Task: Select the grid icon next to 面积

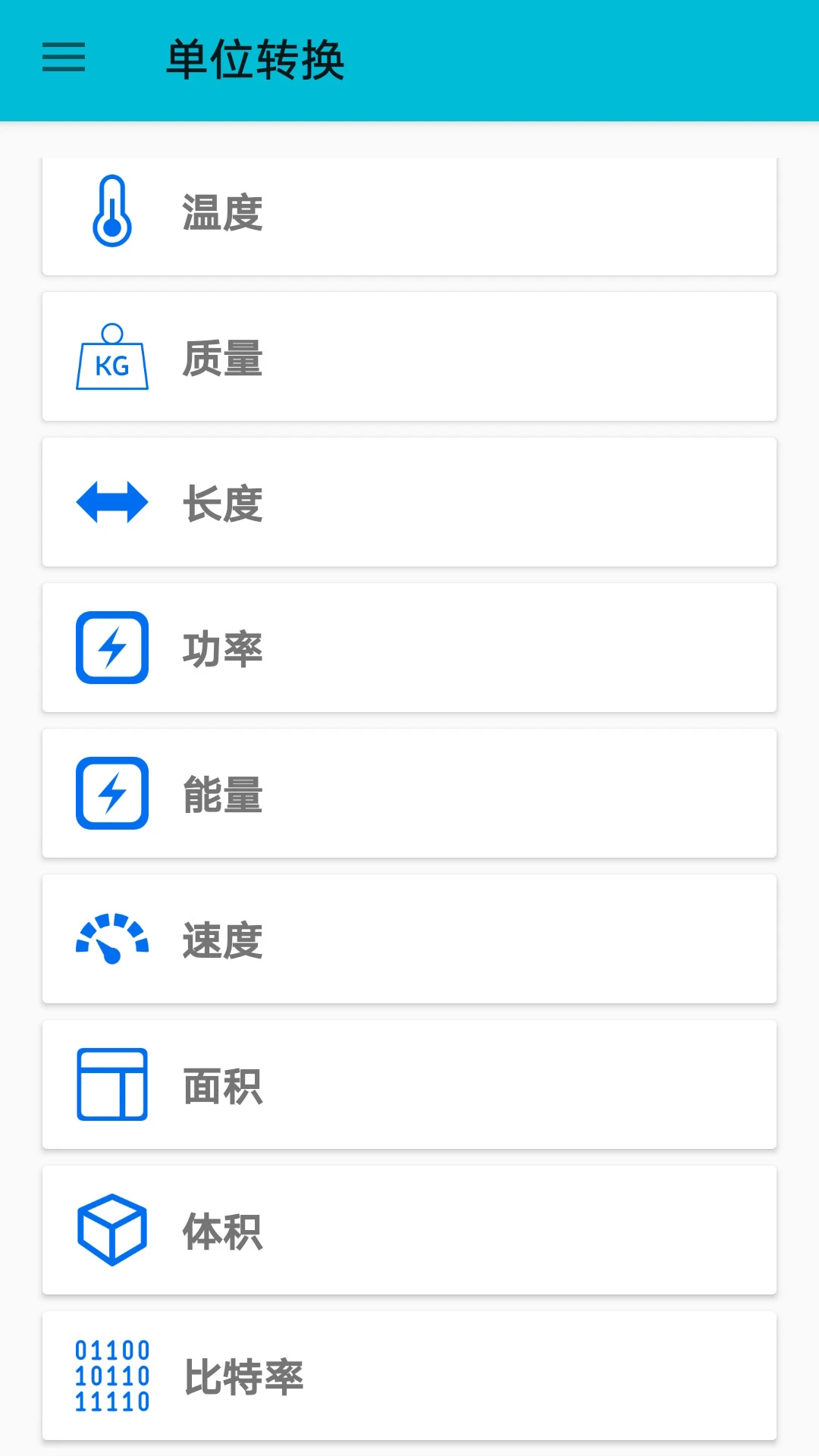Action: 112,1083
